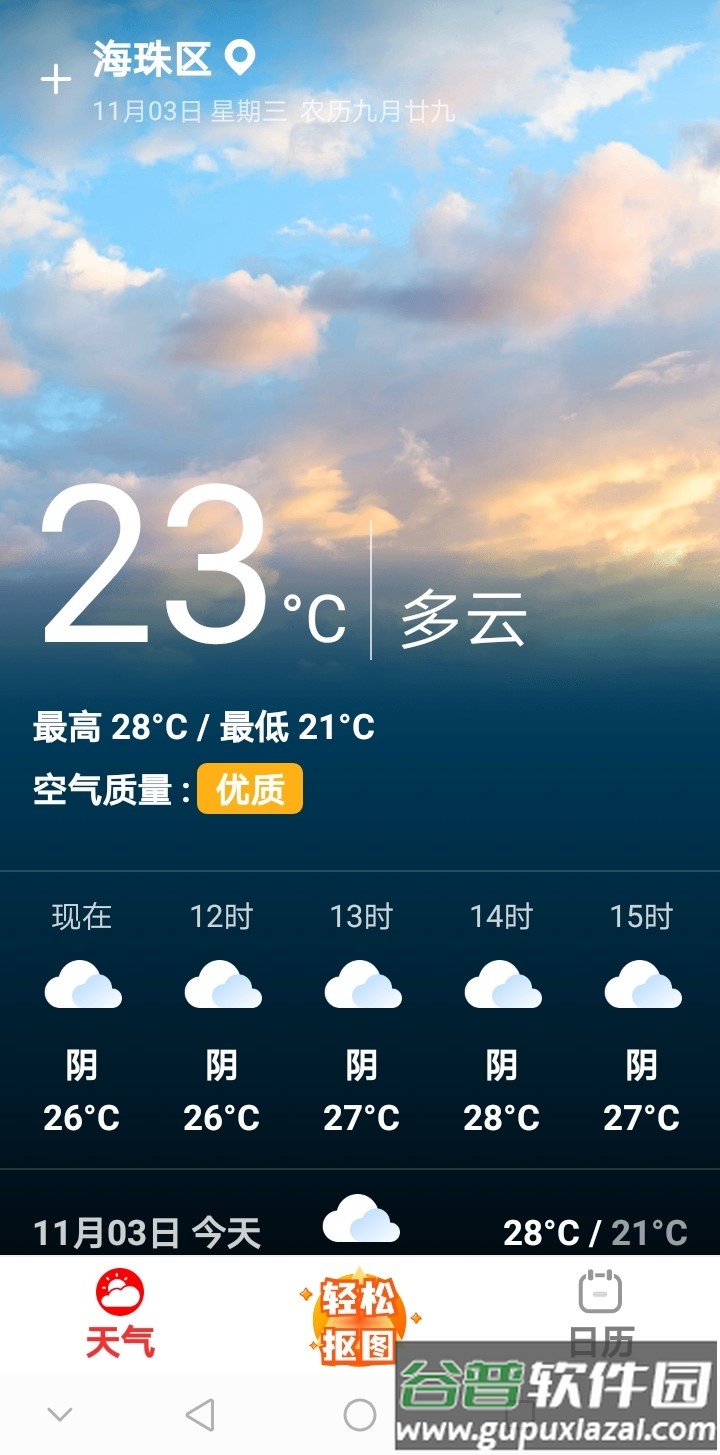Tap the cloud icon in the 15时 column
The height and width of the screenshot is (1455, 720).
coord(642,983)
